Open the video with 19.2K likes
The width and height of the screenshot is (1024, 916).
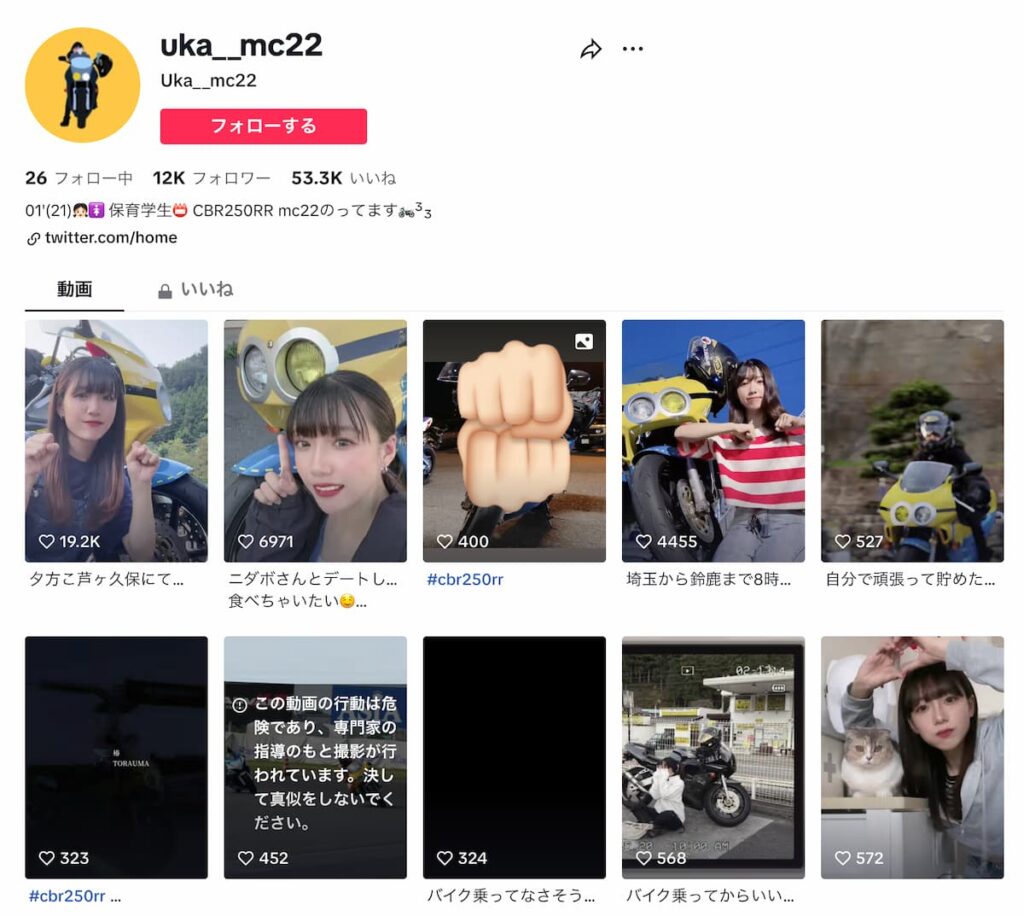[116, 440]
